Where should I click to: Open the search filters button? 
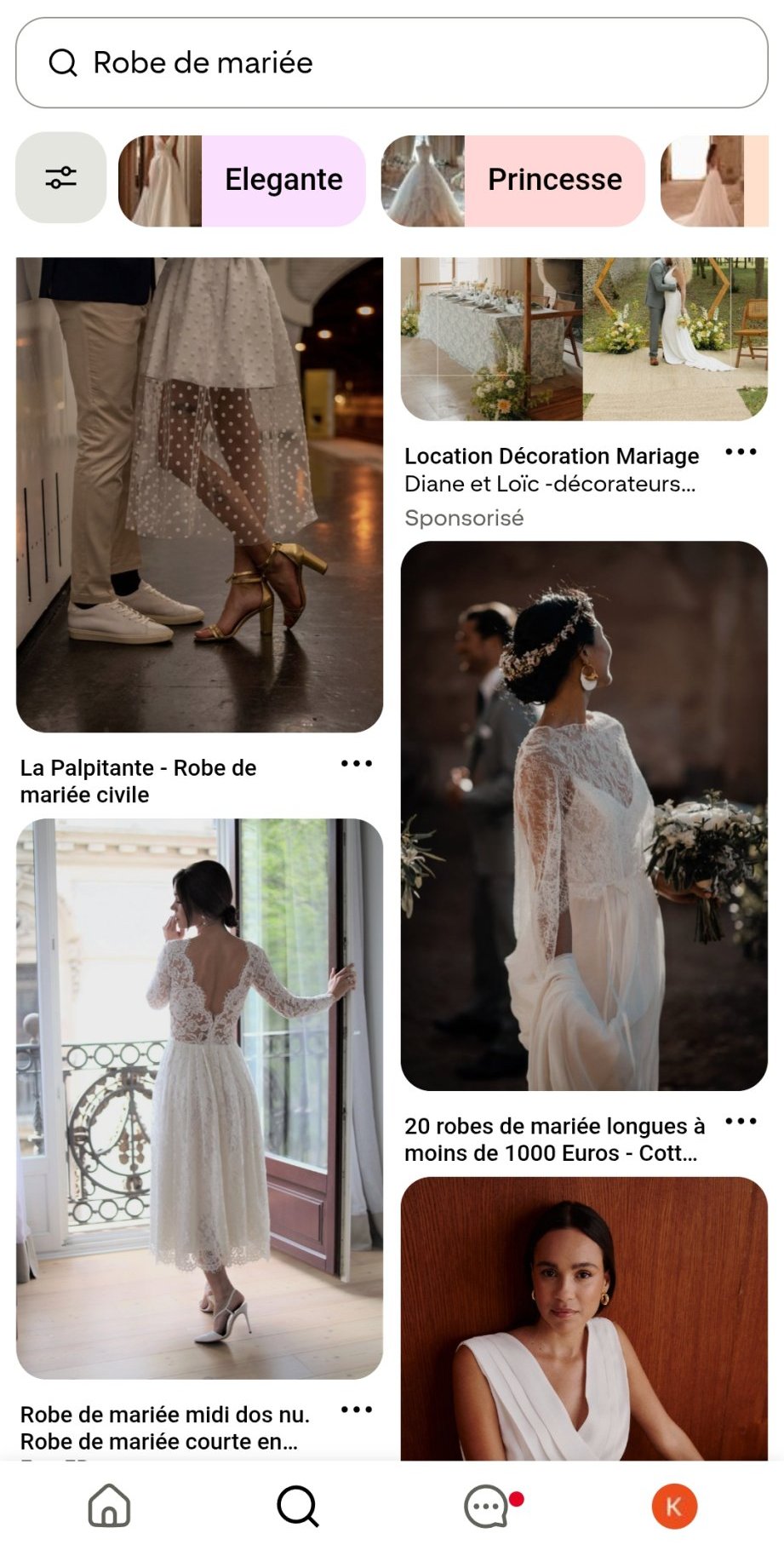pos(60,178)
